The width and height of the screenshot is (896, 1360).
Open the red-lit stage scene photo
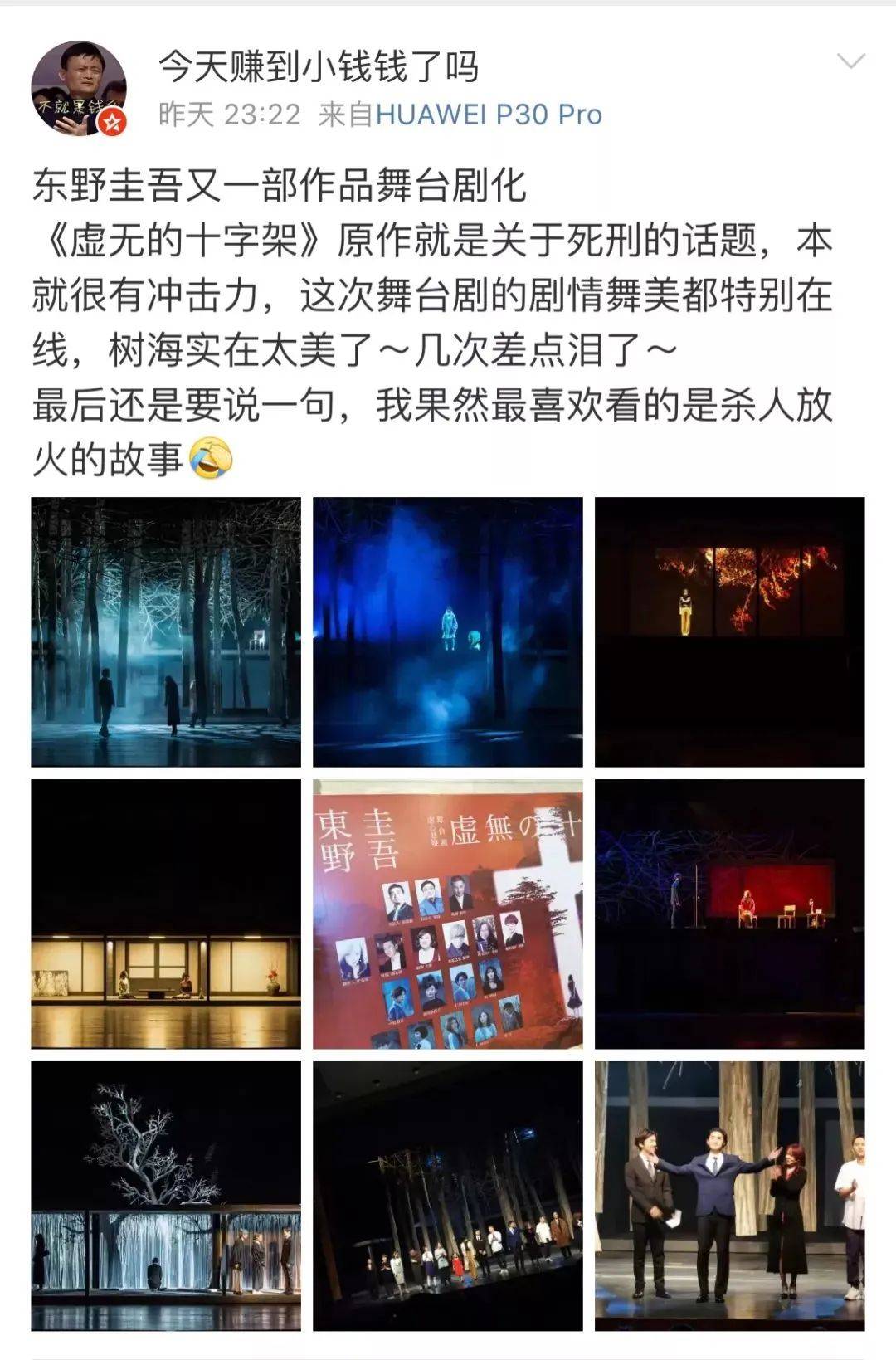tap(730, 914)
